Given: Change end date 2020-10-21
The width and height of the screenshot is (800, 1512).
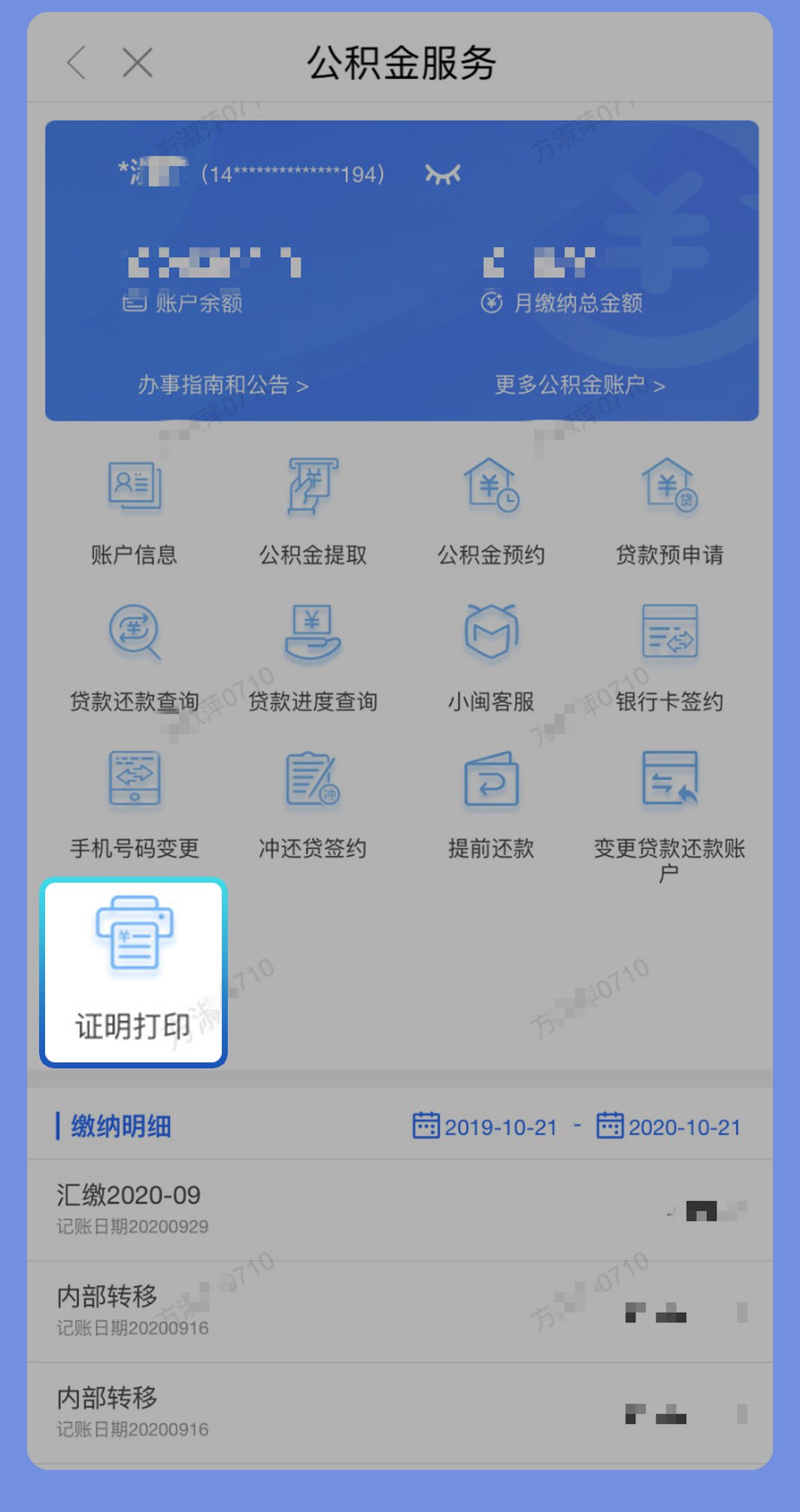Looking at the screenshot, I should click(669, 1126).
